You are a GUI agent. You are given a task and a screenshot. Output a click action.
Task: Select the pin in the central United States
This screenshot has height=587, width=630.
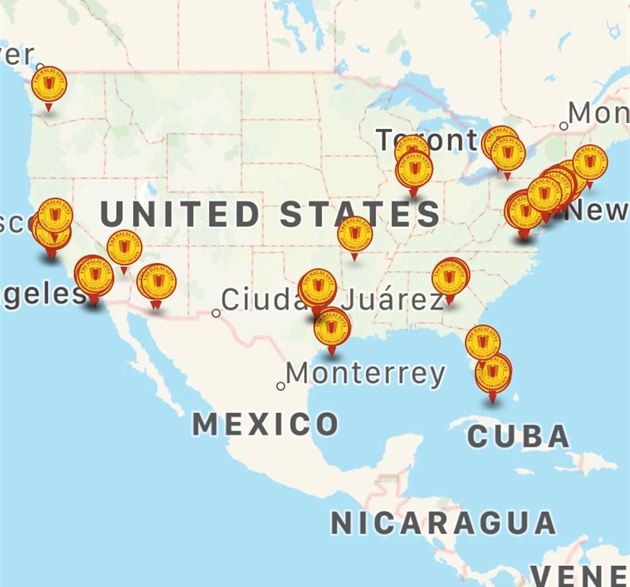tap(354, 236)
